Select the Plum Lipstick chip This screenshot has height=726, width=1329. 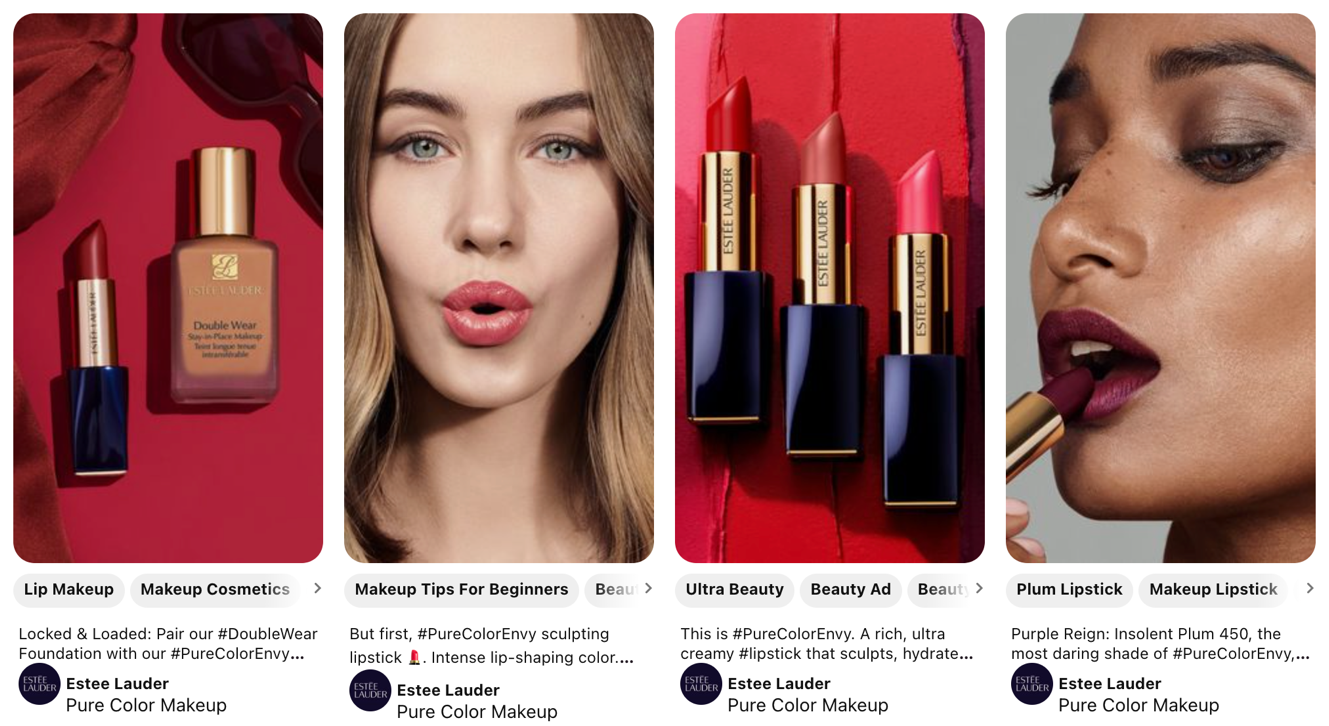pos(1069,590)
